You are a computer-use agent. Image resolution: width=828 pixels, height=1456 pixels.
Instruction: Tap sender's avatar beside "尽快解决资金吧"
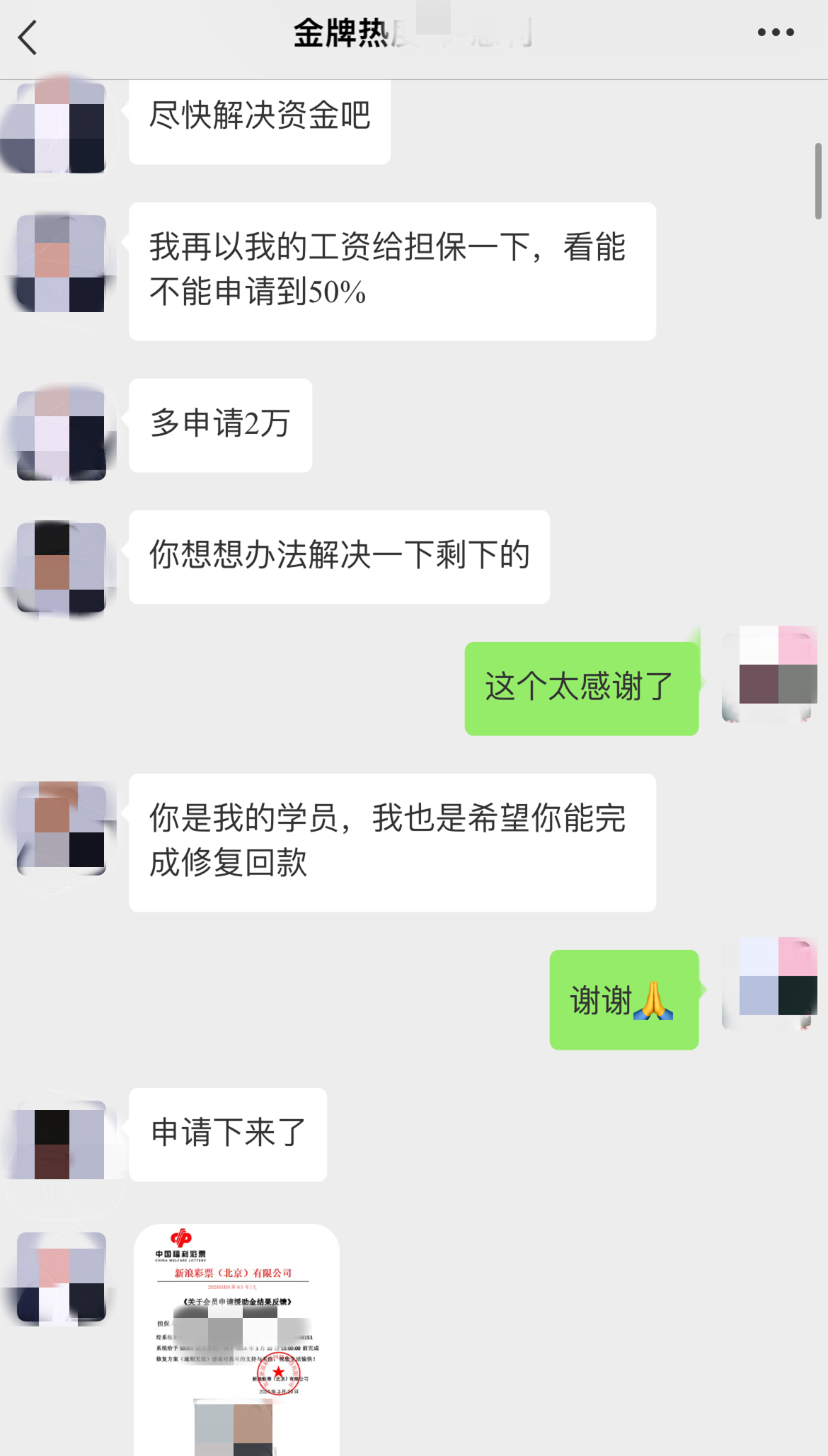tap(61, 127)
